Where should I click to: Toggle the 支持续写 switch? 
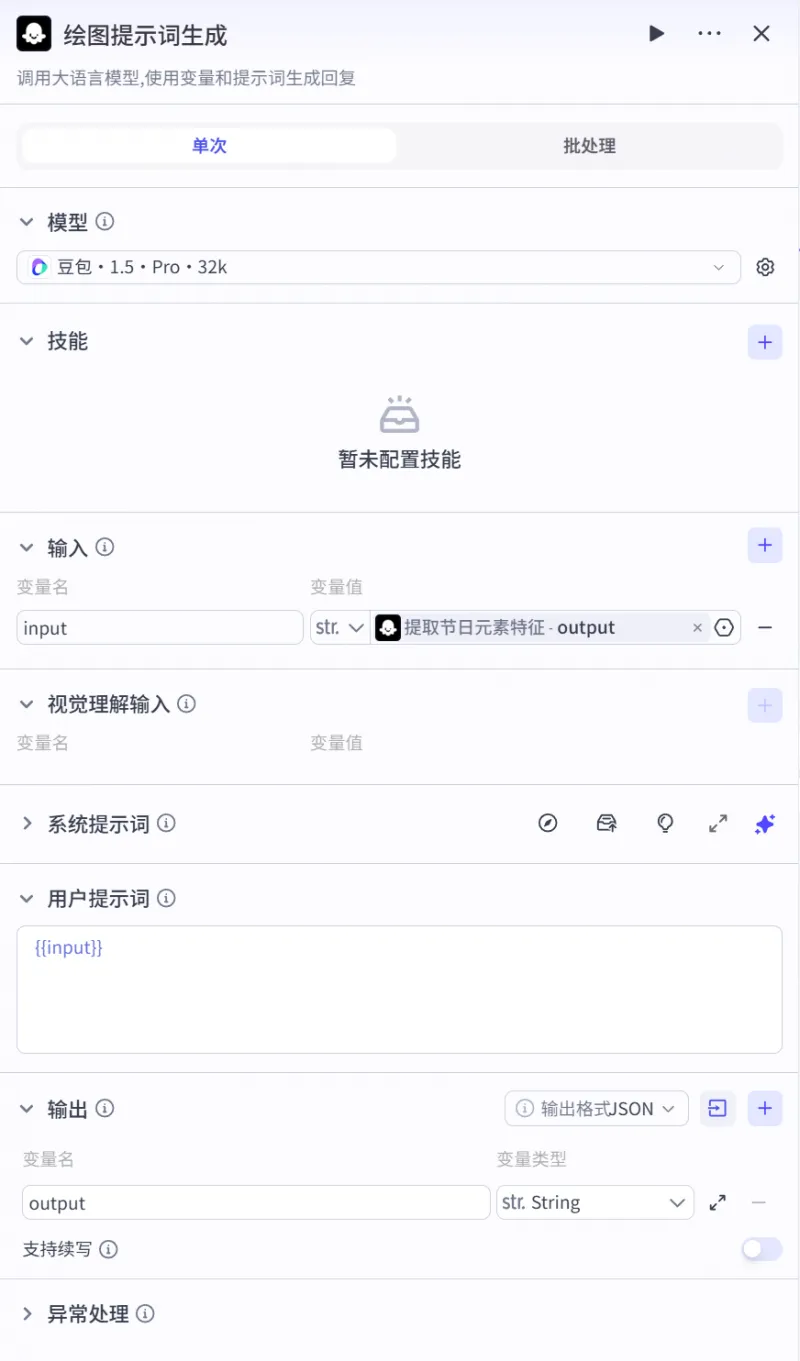761,1249
